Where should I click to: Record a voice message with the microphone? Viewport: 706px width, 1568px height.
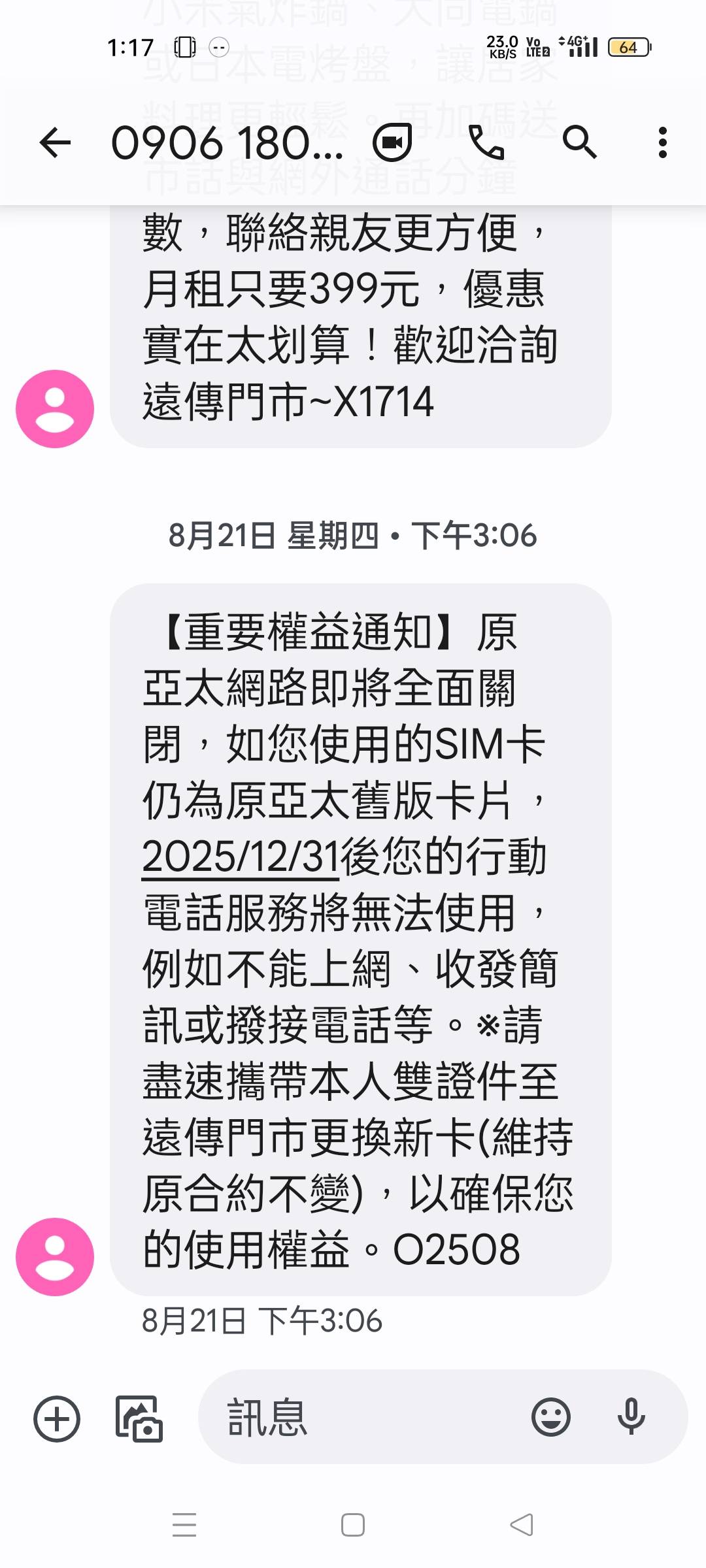pos(631,1416)
